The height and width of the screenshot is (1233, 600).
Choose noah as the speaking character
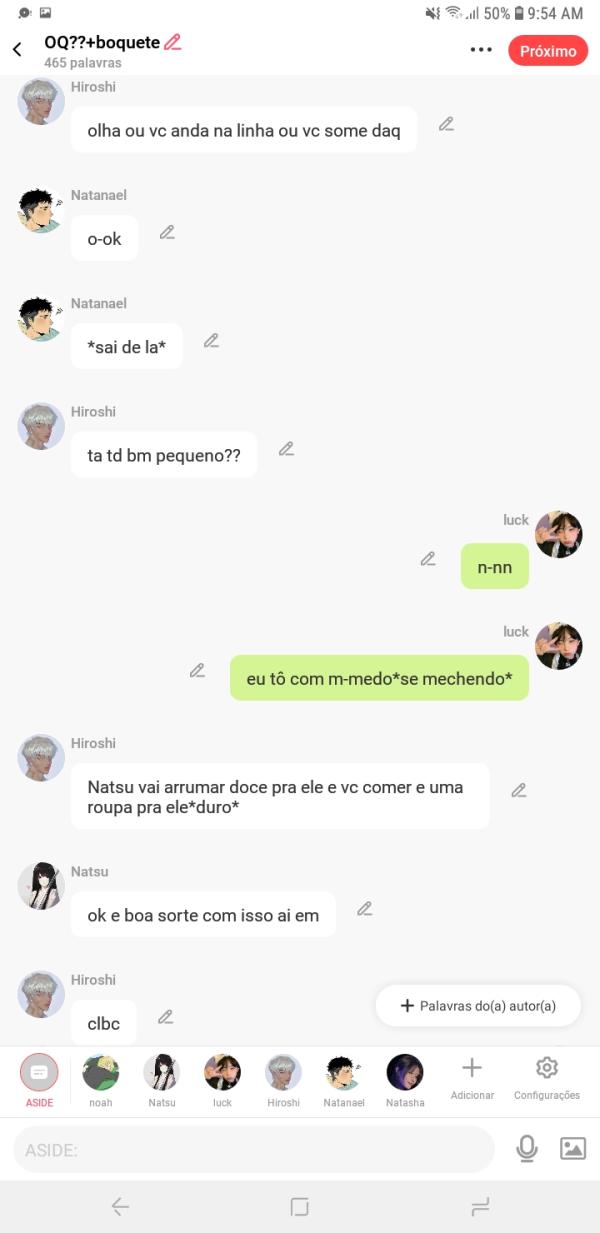100,1073
